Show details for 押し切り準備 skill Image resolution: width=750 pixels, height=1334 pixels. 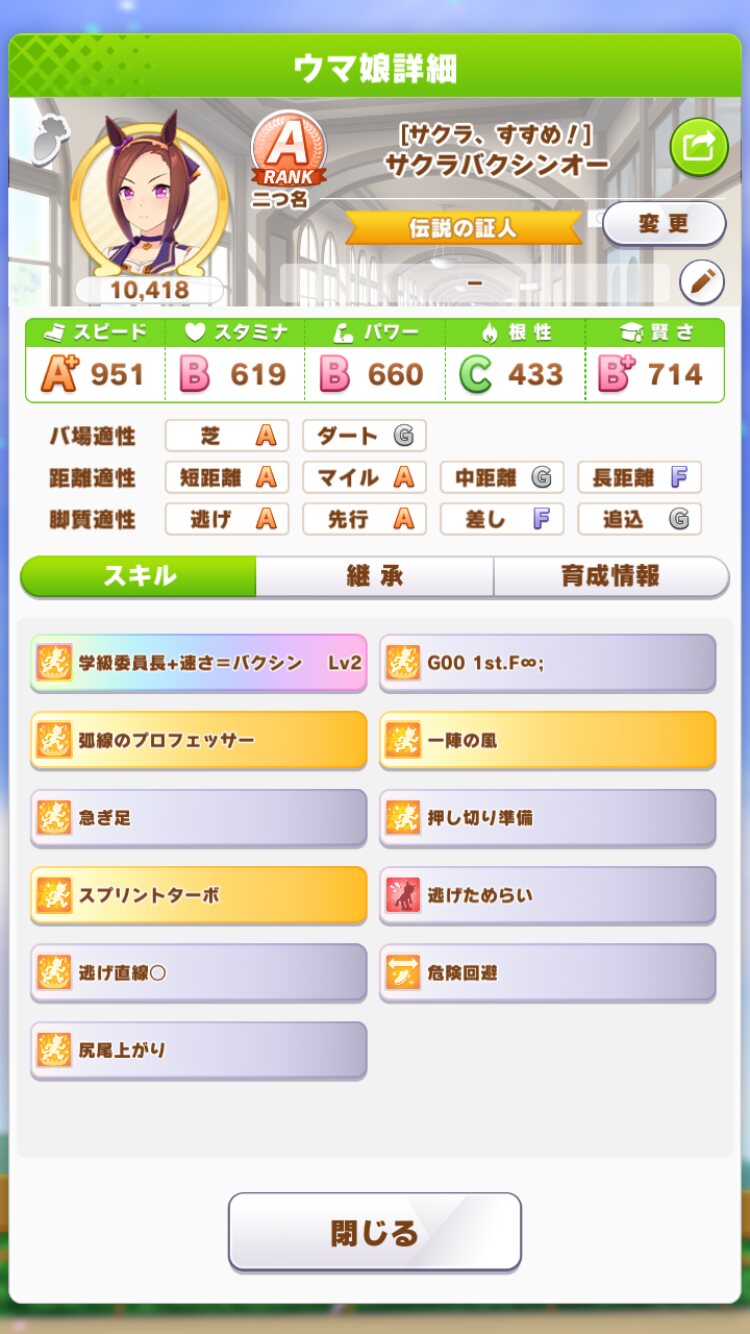click(548, 817)
